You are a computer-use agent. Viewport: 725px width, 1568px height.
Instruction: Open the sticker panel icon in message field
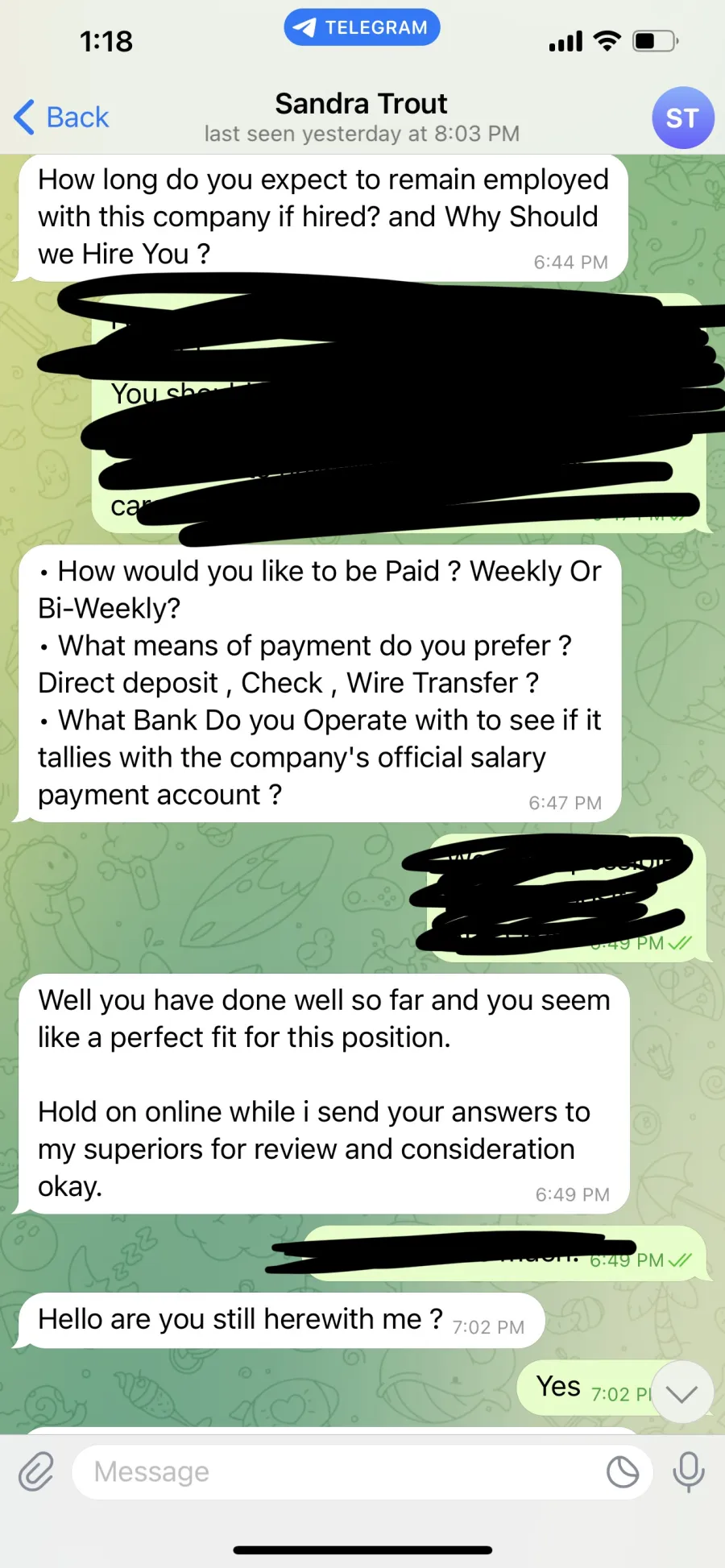click(x=622, y=1472)
